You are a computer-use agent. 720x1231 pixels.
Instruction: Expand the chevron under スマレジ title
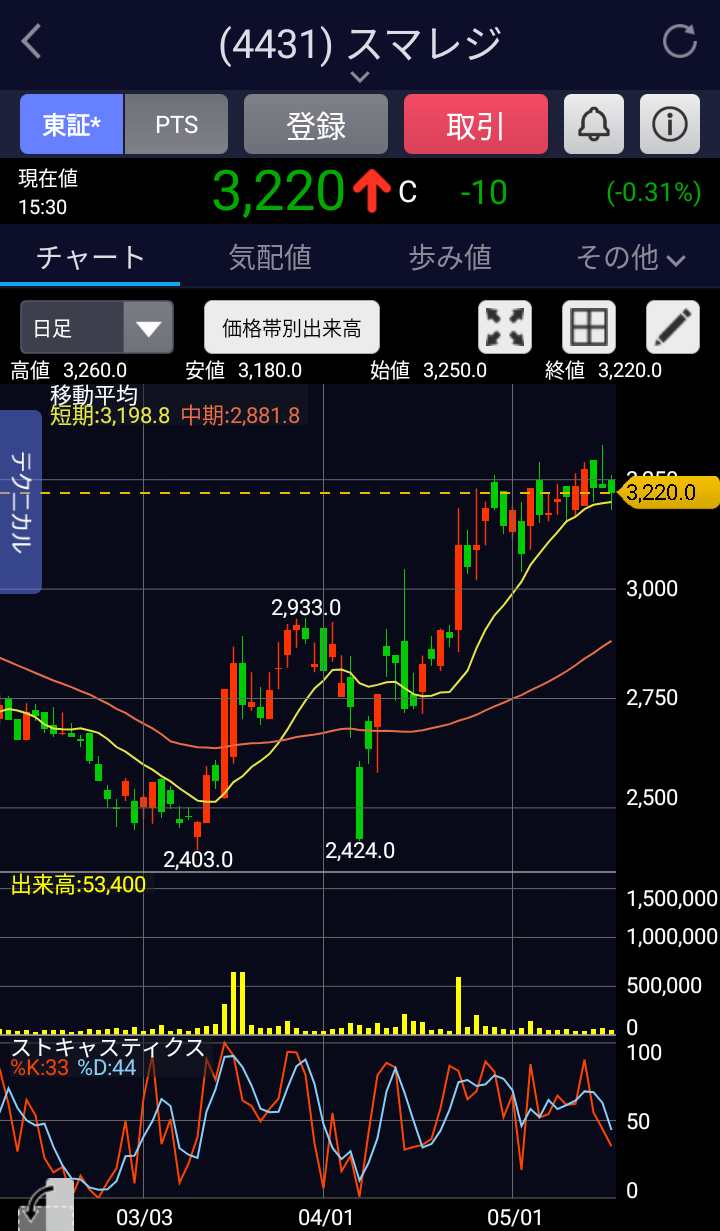tap(360, 77)
